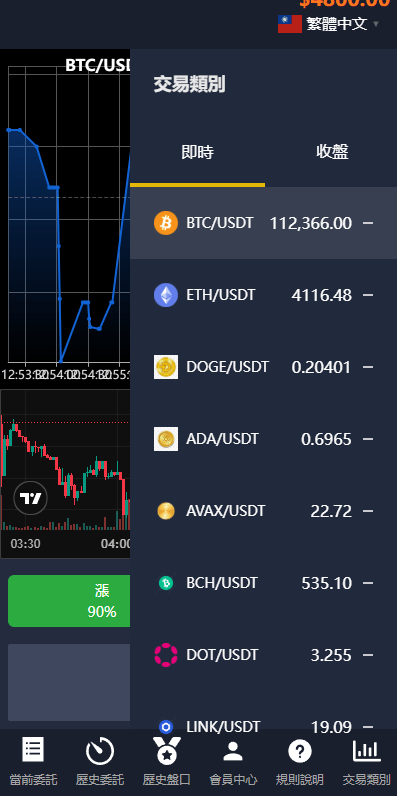Select the BTC/USDT trading pair

263,223
